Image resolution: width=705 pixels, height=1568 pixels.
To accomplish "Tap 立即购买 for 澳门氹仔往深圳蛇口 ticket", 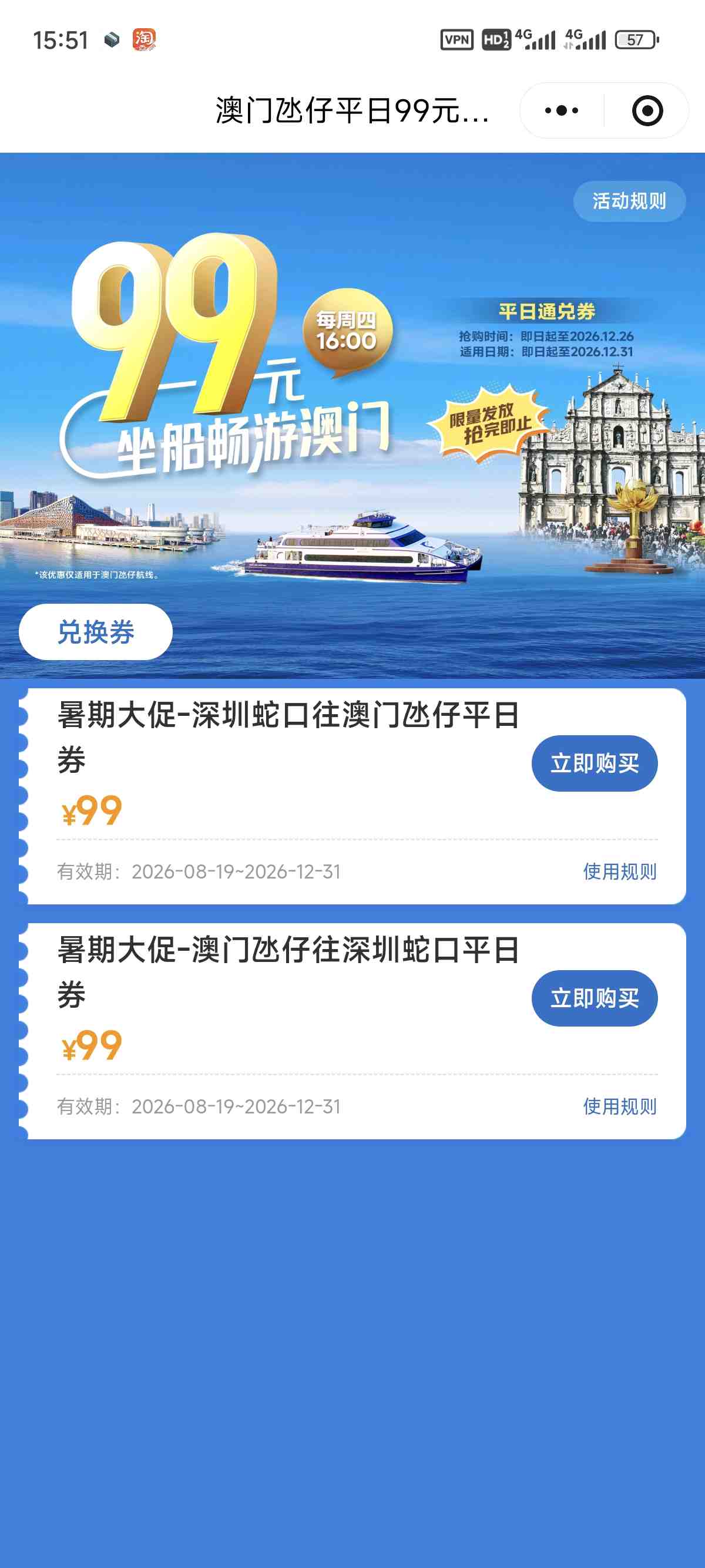I will (594, 998).
